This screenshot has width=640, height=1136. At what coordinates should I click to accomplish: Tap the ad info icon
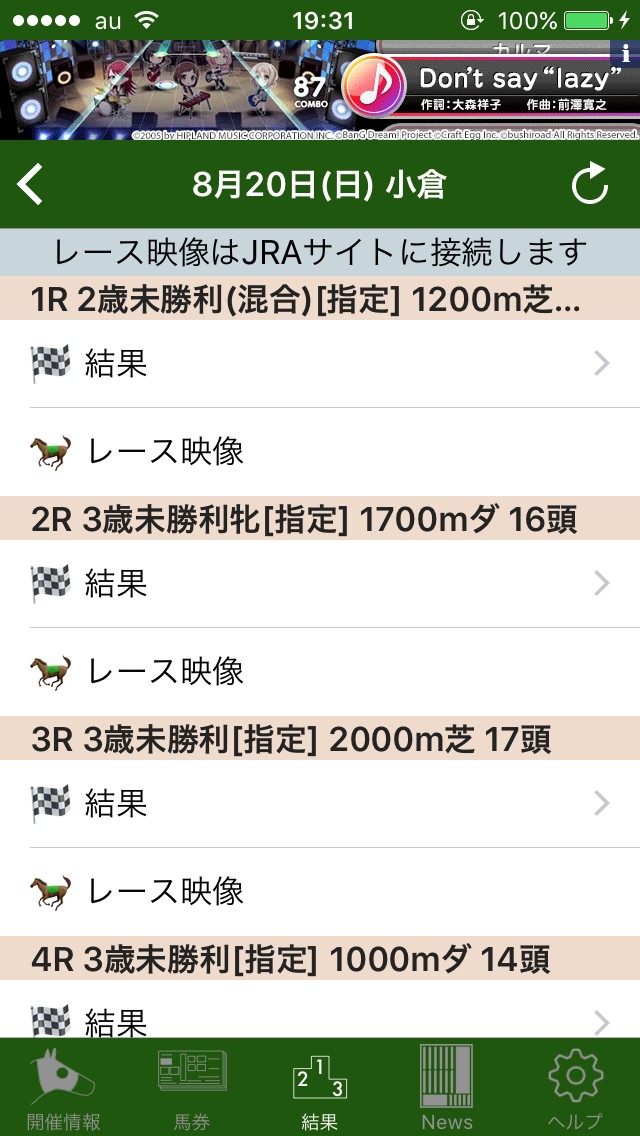[626, 54]
